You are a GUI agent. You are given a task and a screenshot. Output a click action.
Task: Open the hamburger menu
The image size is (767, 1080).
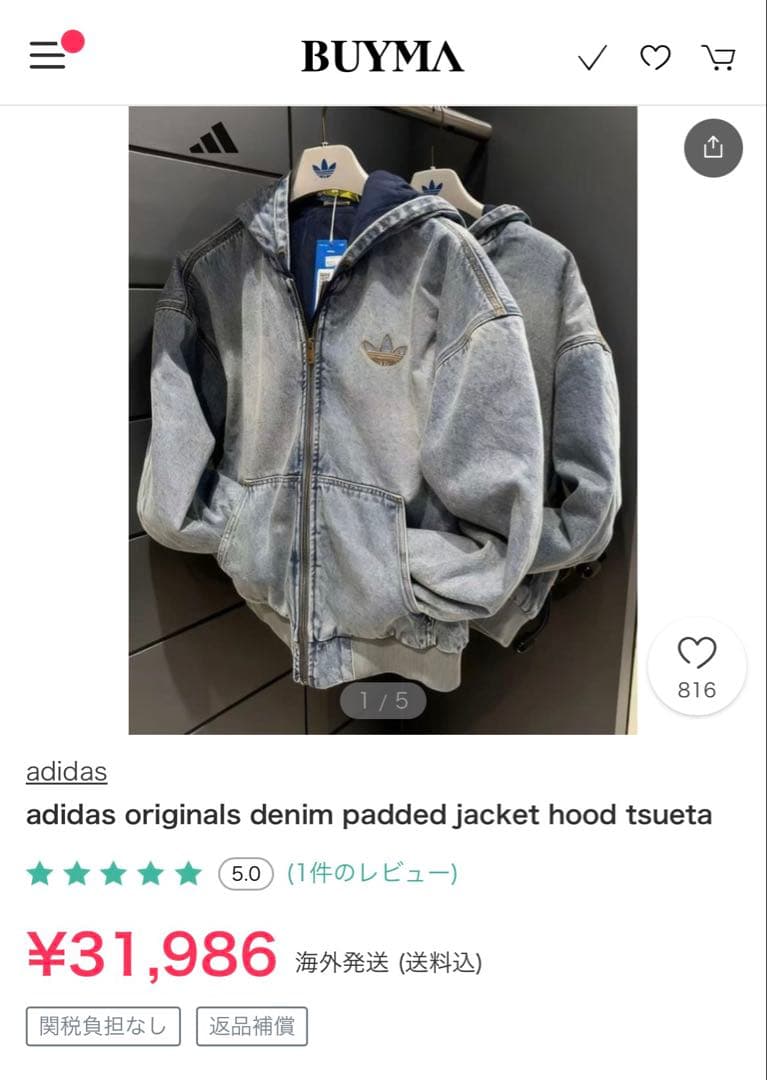47,55
